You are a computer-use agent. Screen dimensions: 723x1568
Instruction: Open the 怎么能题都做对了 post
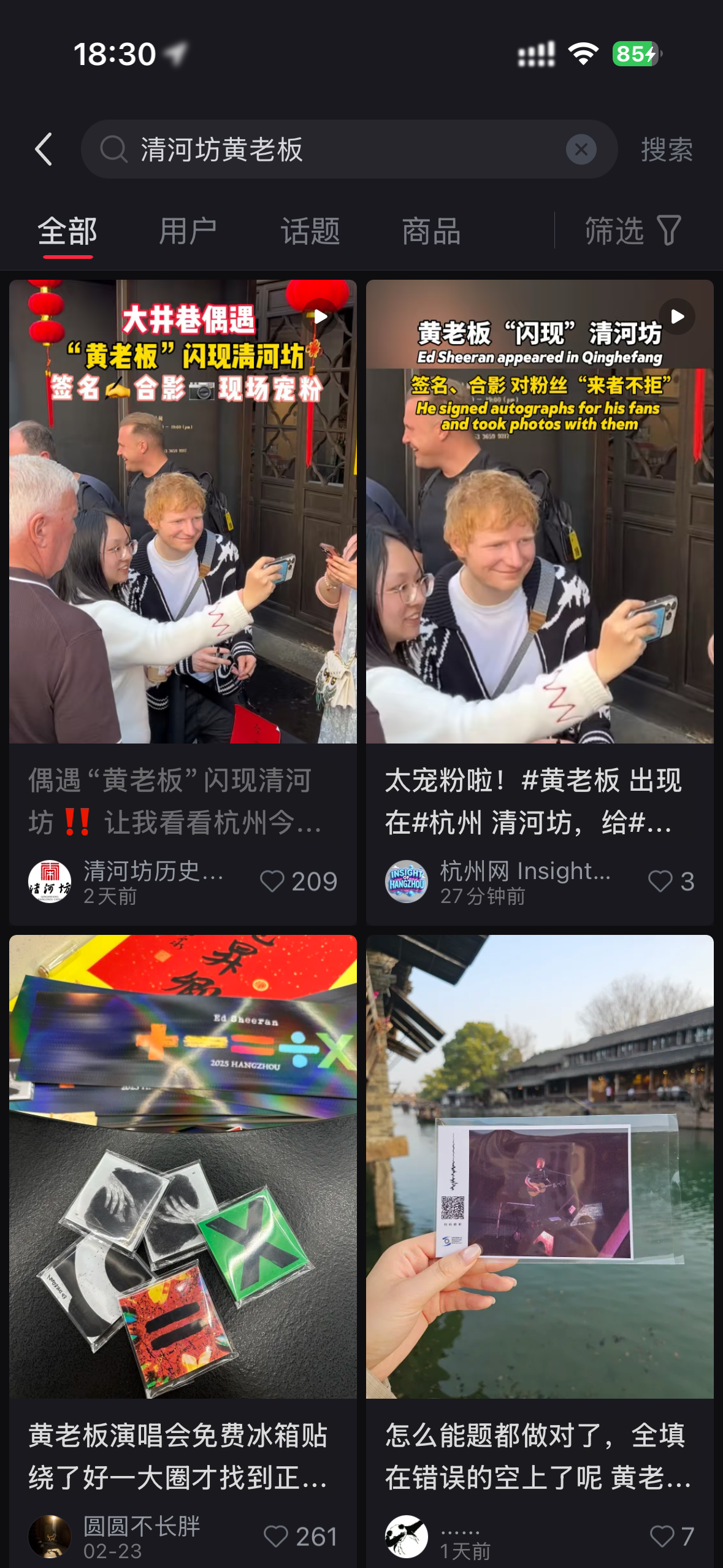point(540,1166)
